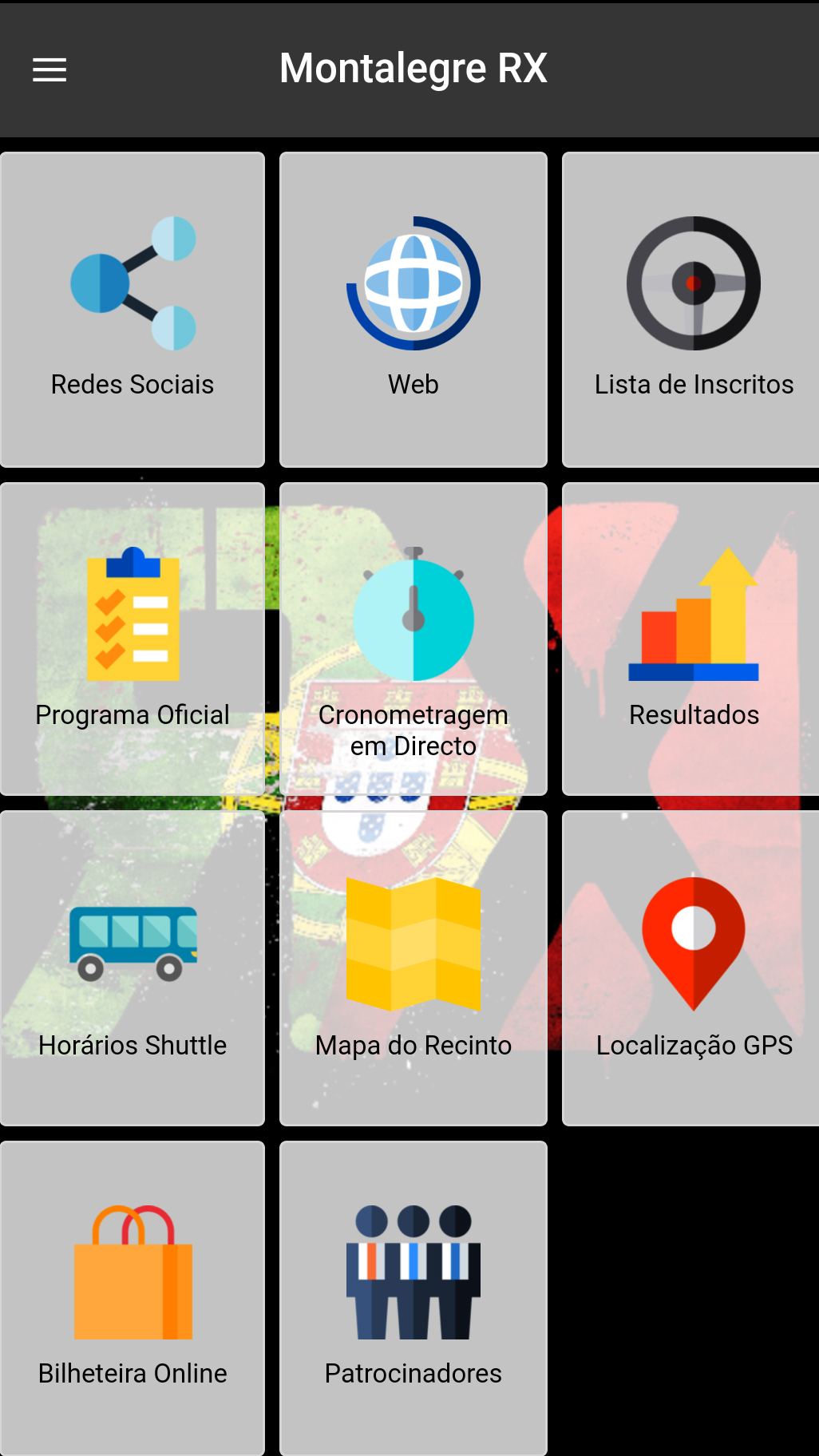Open the Redes Sociais tile
Image resolution: width=819 pixels, height=1456 pixels.
pos(133,310)
